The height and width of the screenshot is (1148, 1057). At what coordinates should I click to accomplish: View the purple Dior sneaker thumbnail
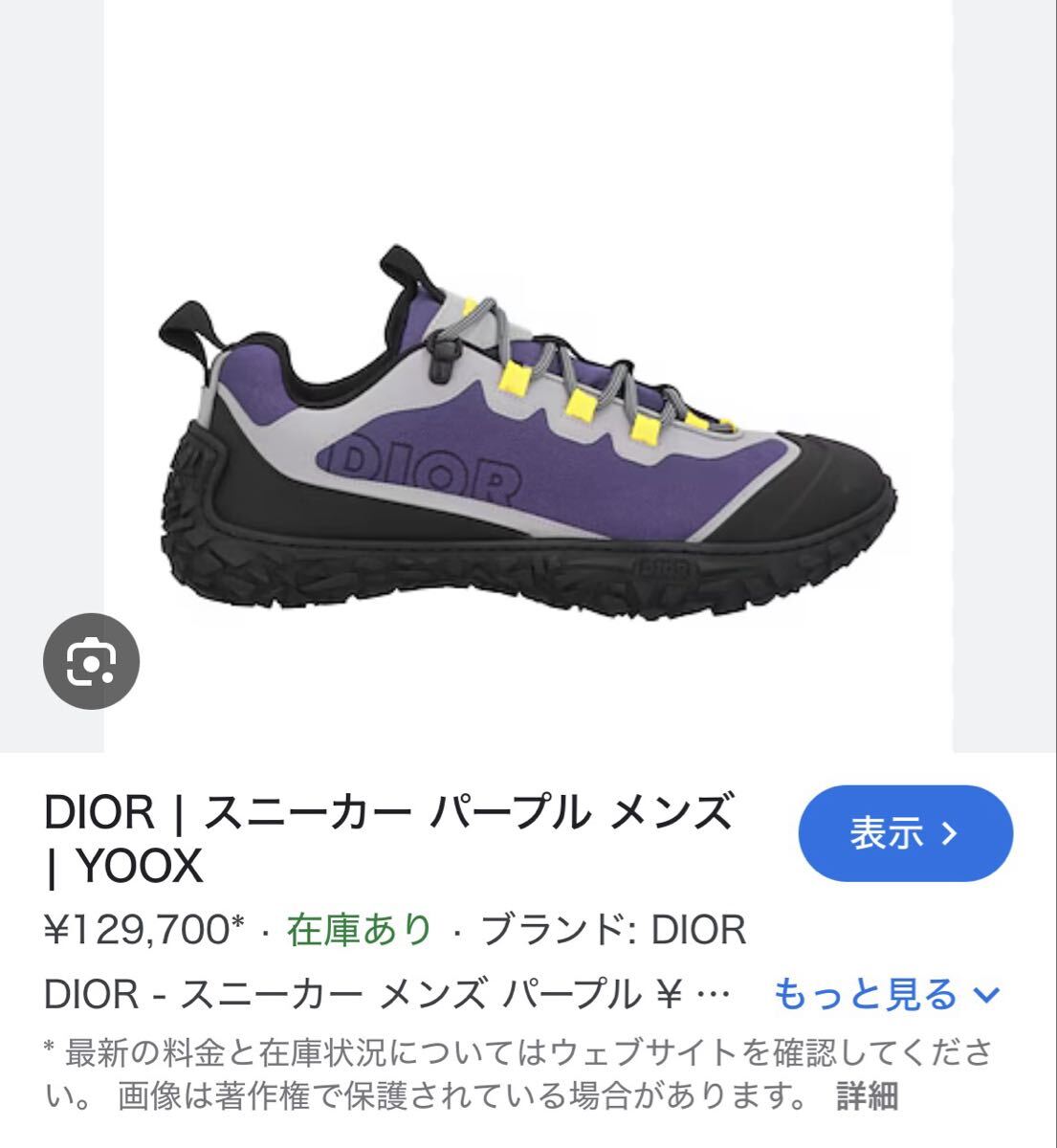(526, 430)
